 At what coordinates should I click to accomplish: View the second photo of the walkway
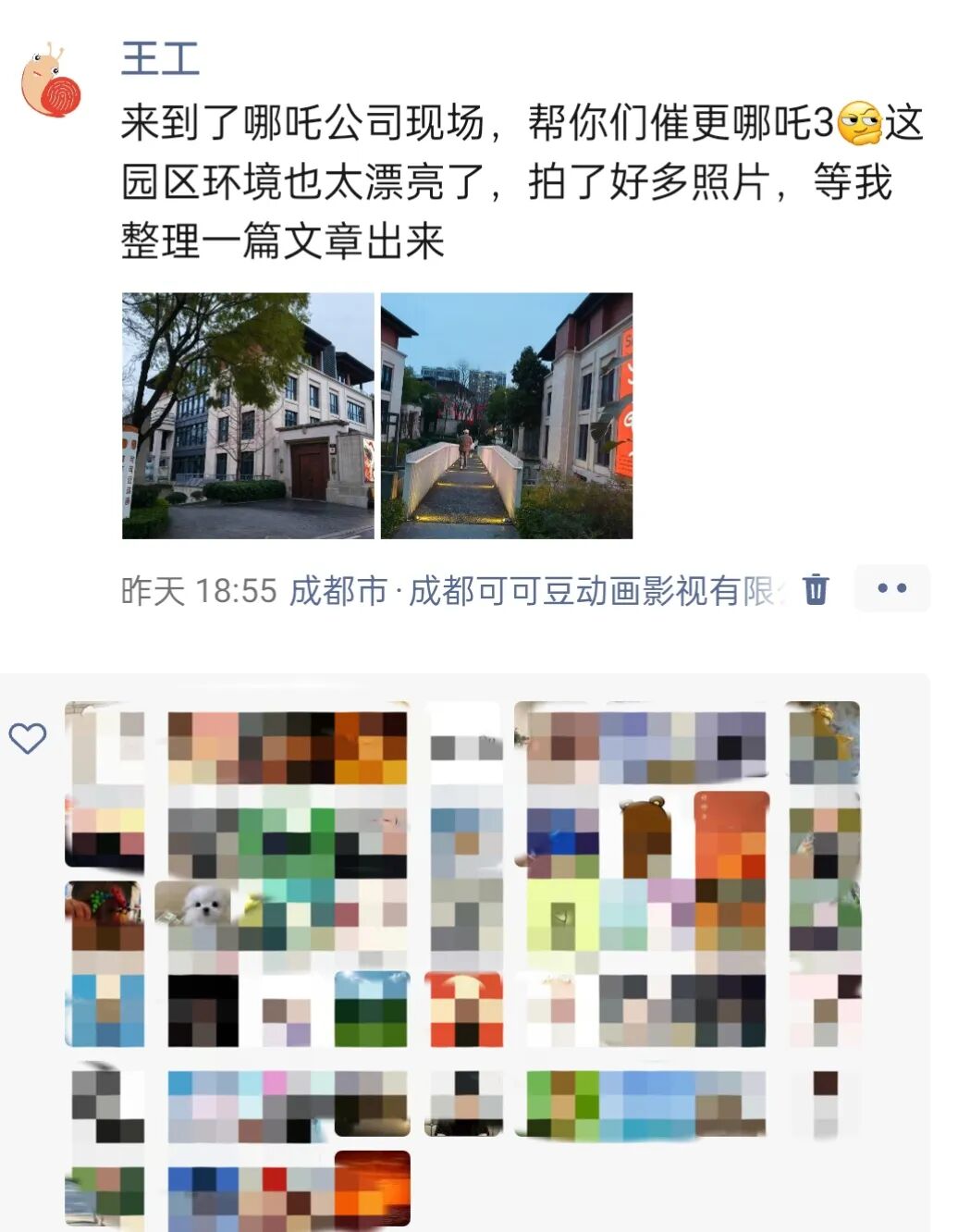coord(507,415)
